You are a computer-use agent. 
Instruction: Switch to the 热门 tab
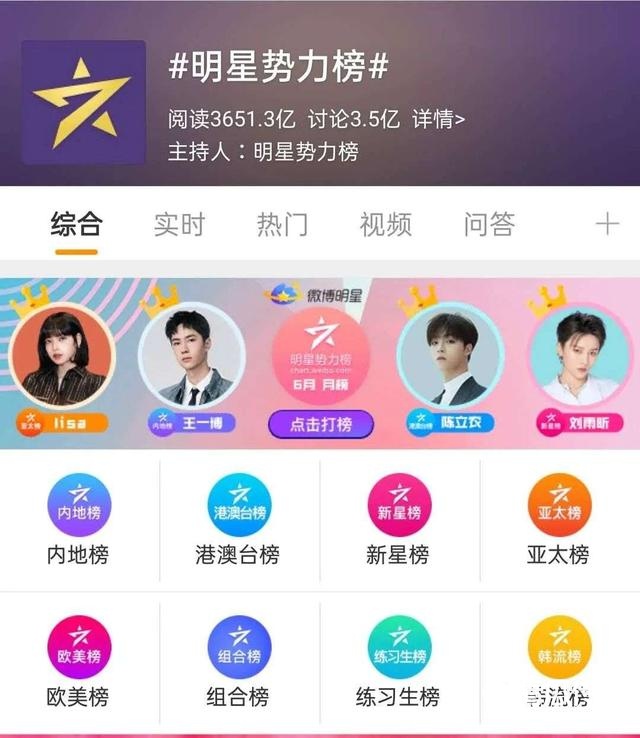pyautogui.click(x=282, y=223)
